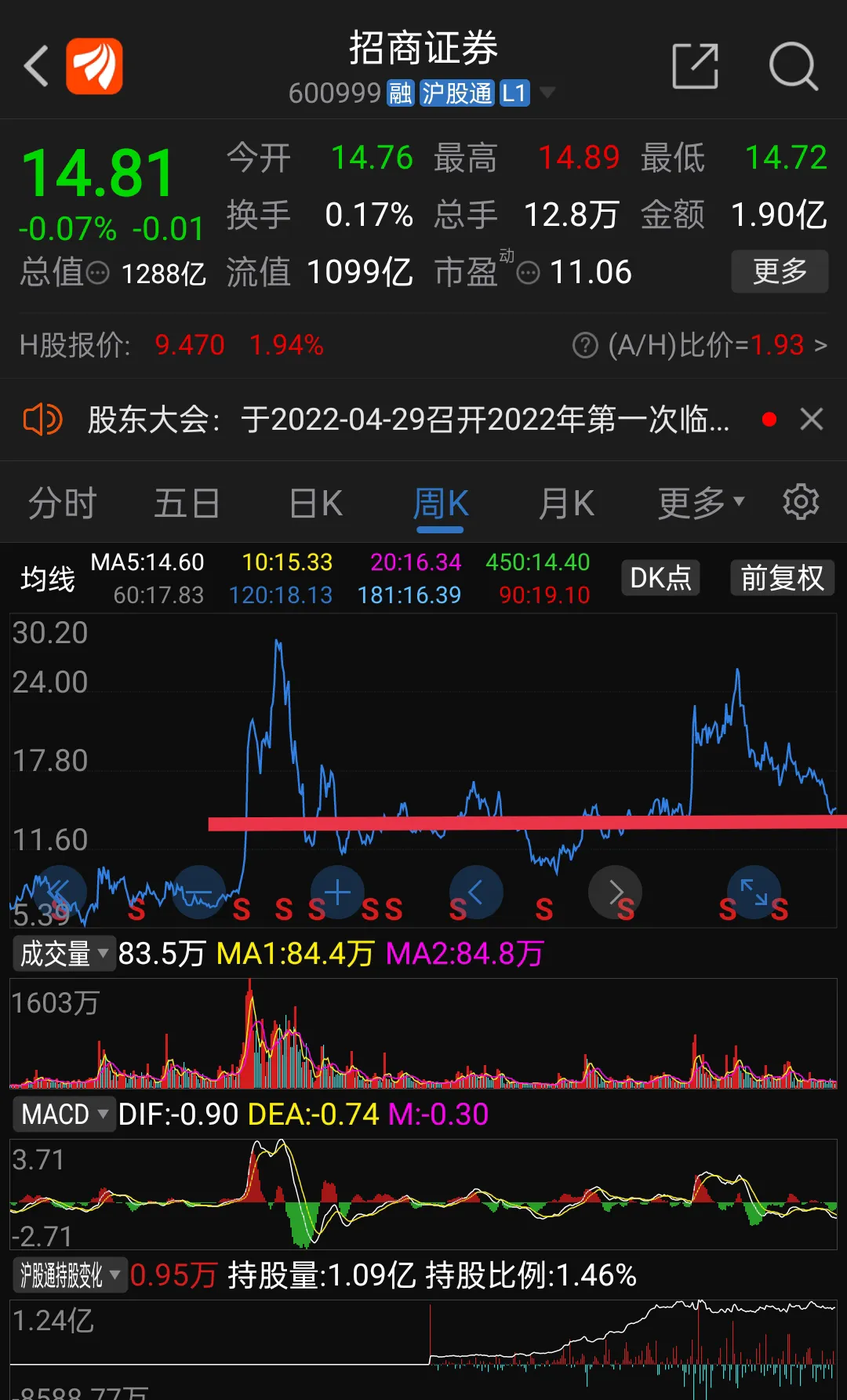Switch to 日K chart tab
The image size is (847, 1400).
(x=316, y=503)
